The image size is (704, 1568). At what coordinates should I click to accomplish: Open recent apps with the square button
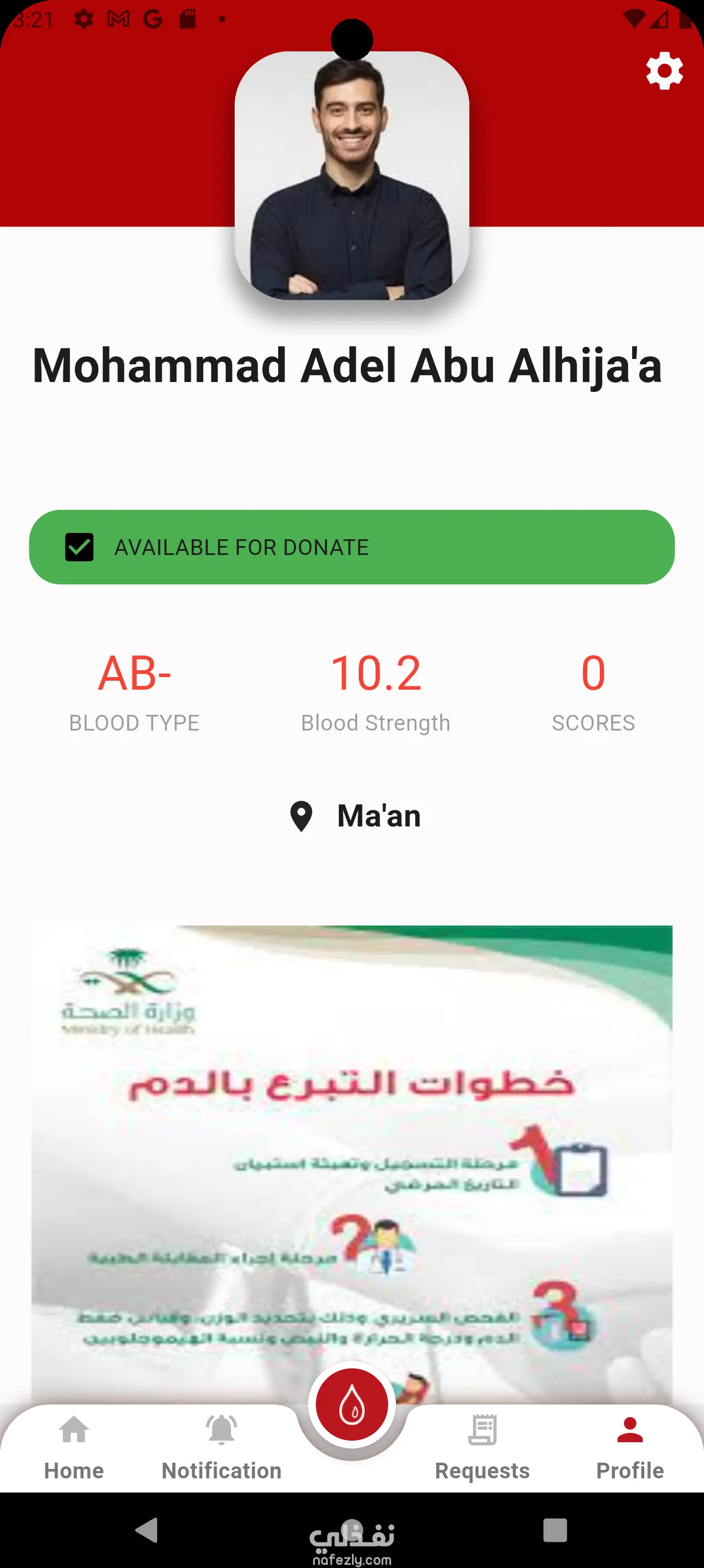coord(555,1530)
